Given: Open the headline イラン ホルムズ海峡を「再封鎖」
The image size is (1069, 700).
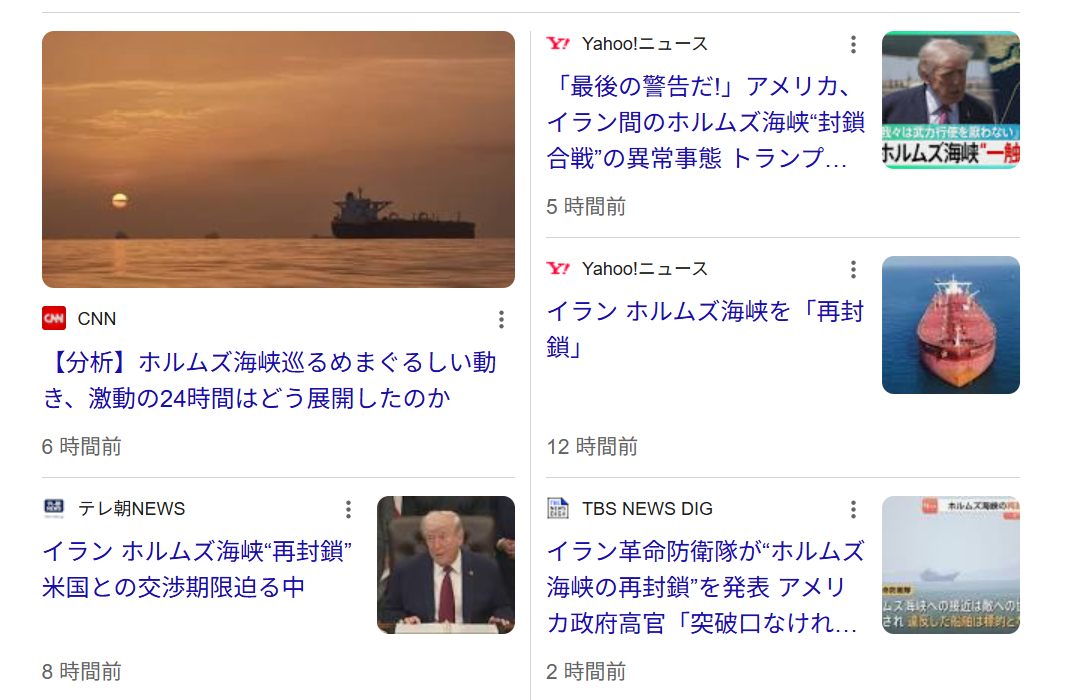Looking at the screenshot, I should (x=706, y=329).
